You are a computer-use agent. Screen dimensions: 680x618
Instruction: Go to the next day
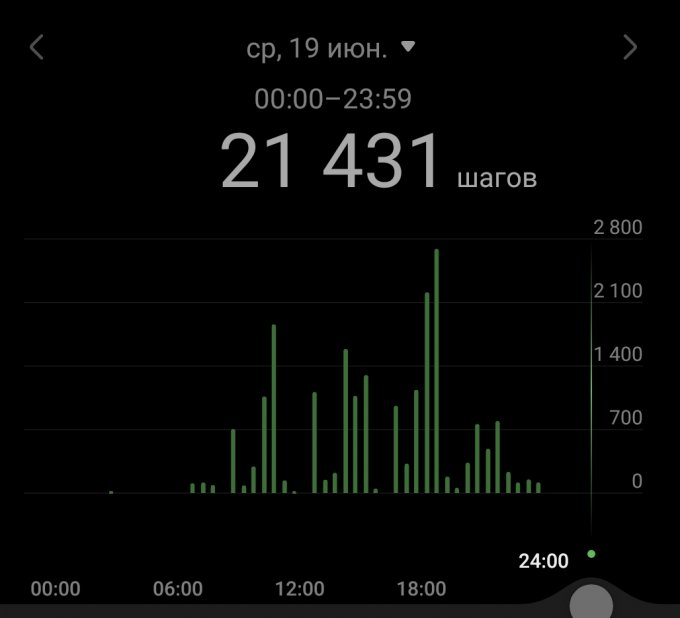pos(630,47)
